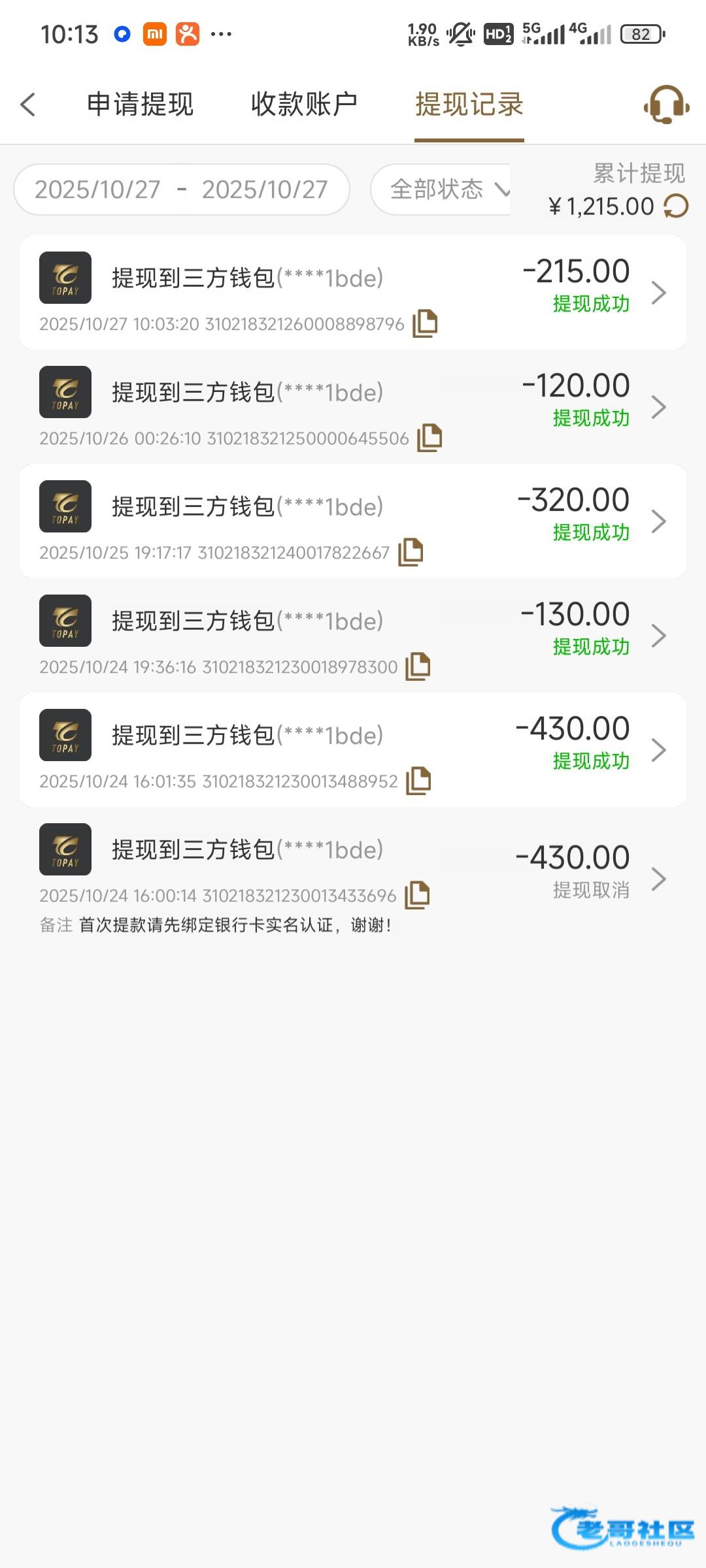
Task: Copy order number of the -120.00 withdrawal
Action: click(429, 438)
